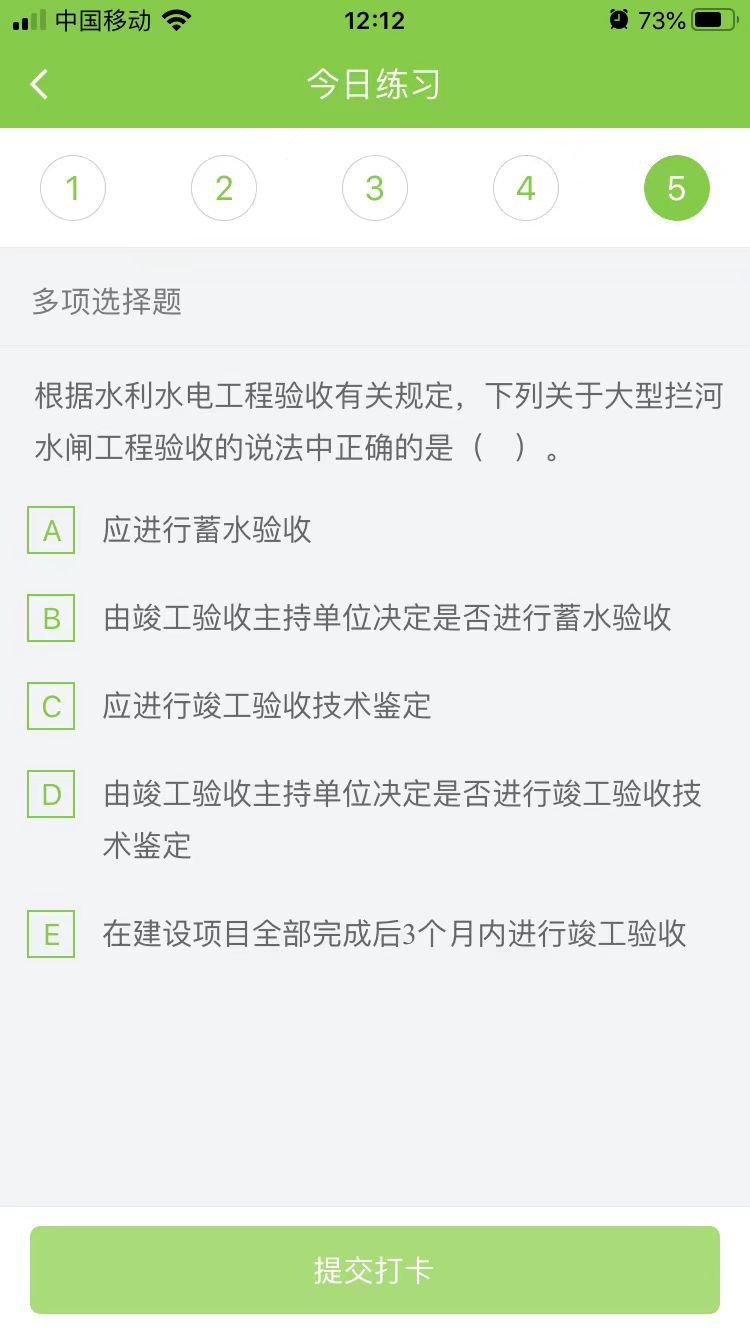The height and width of the screenshot is (1334, 750).
Task: Open question 4
Action: click(x=526, y=188)
